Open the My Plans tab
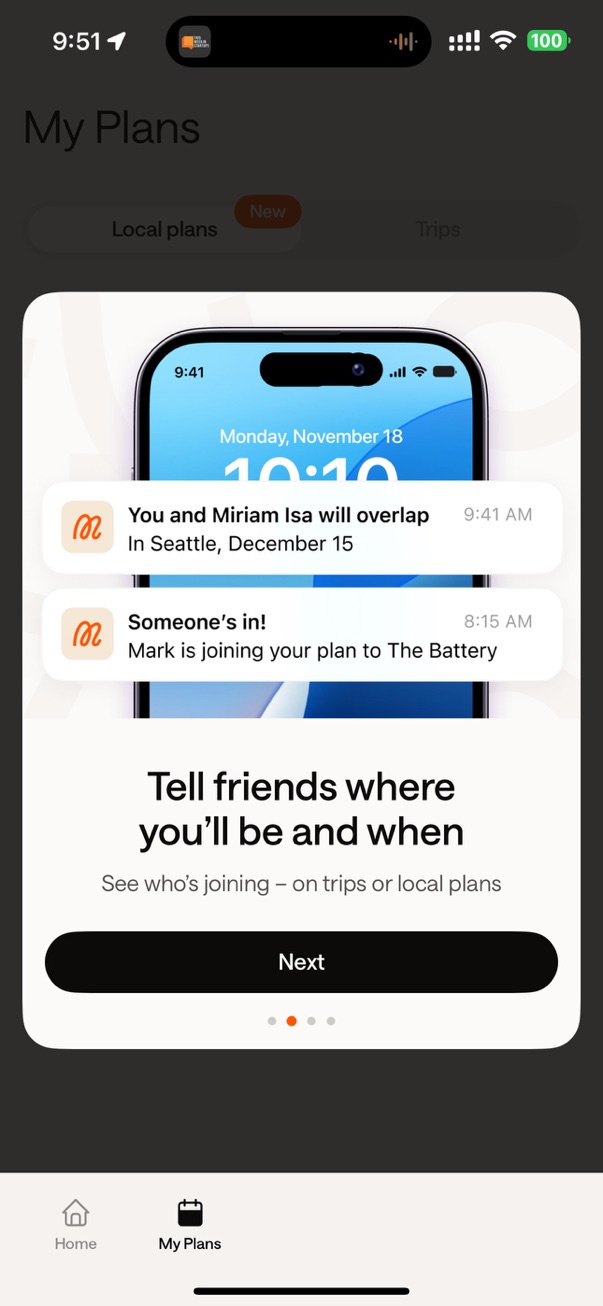The image size is (603, 1306). (189, 1225)
